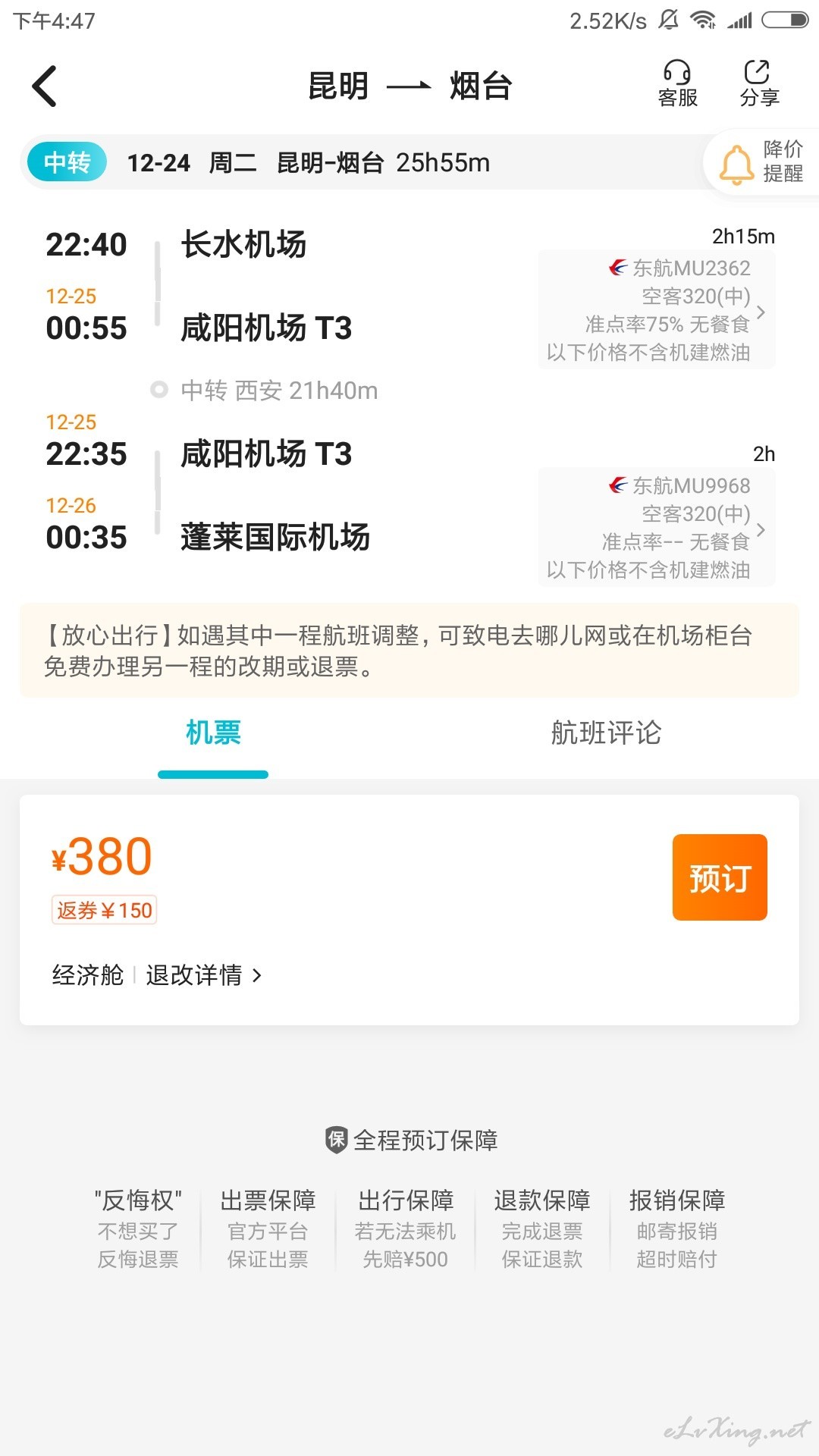The image size is (819, 1456).
Task: Tap the orange 预订 booking button
Action: coord(720,877)
